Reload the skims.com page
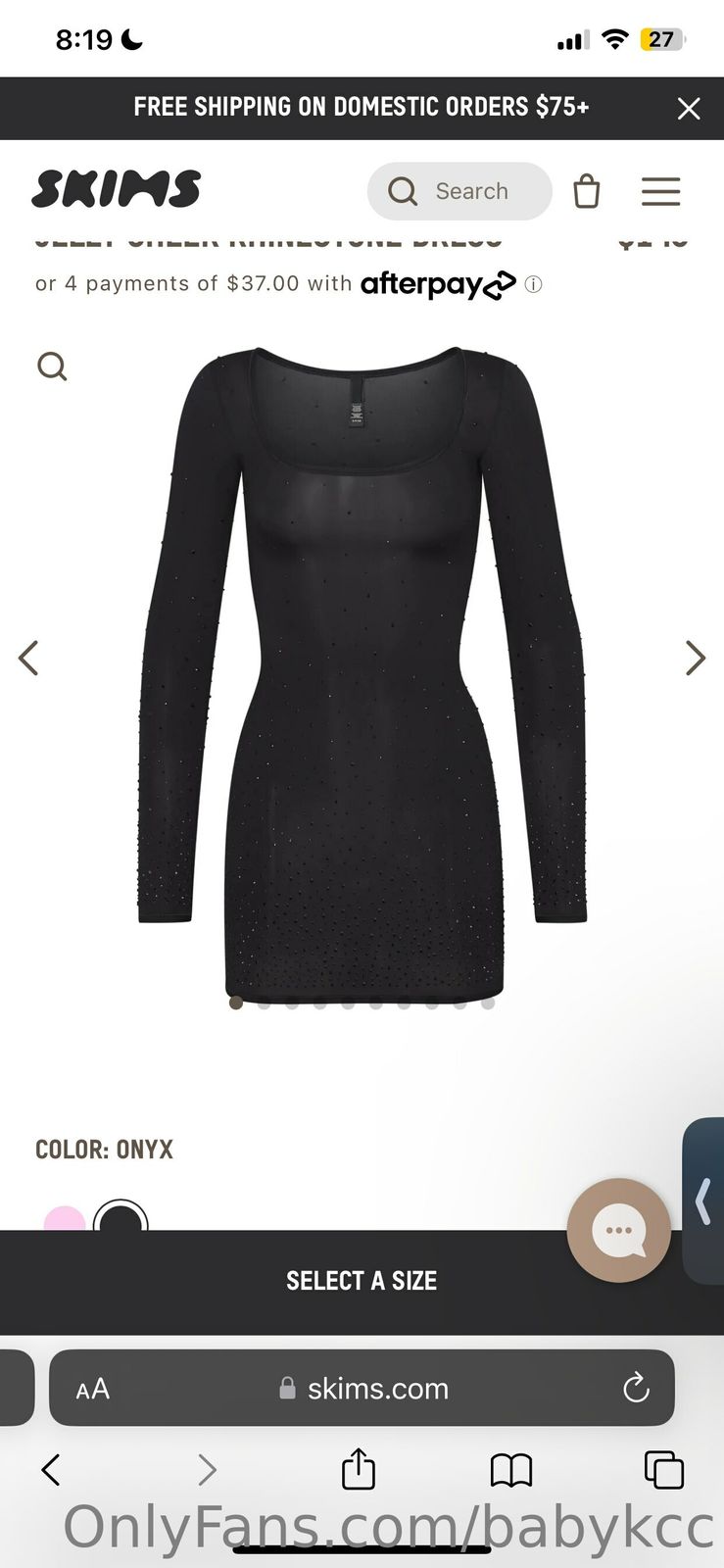724x1568 pixels. 636,1388
